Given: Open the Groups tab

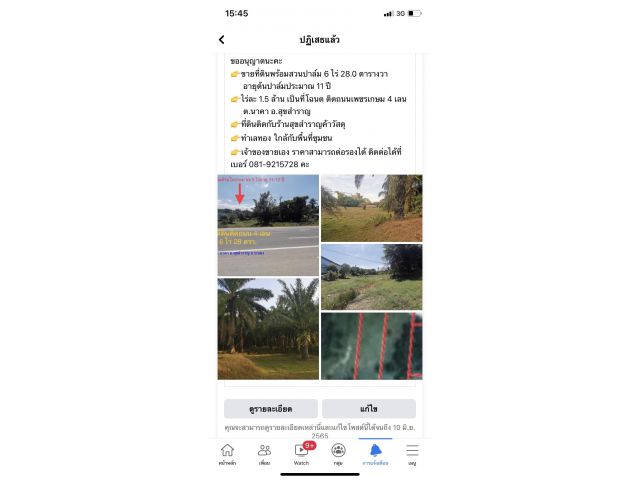Looking at the screenshot, I should pos(338,454).
